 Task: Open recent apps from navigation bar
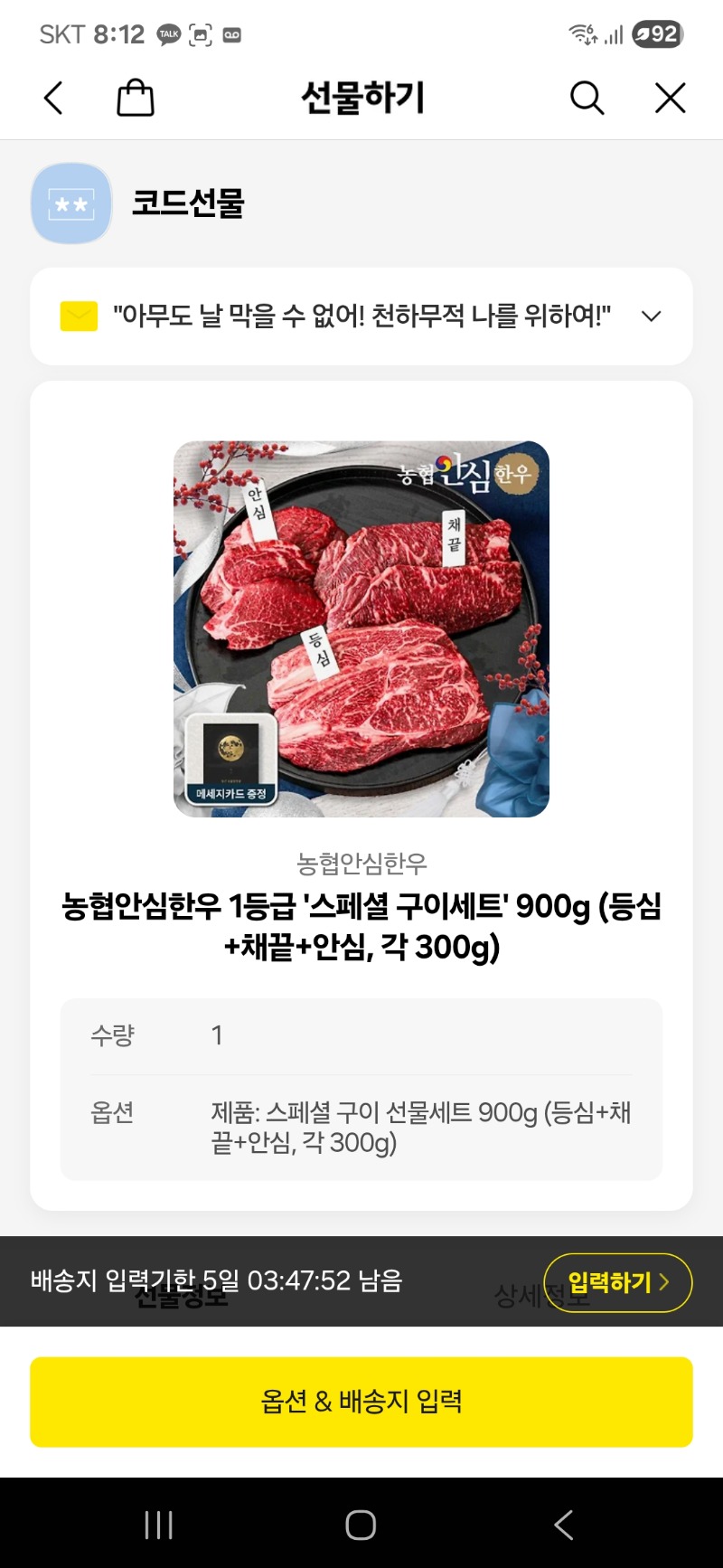coord(159,1525)
